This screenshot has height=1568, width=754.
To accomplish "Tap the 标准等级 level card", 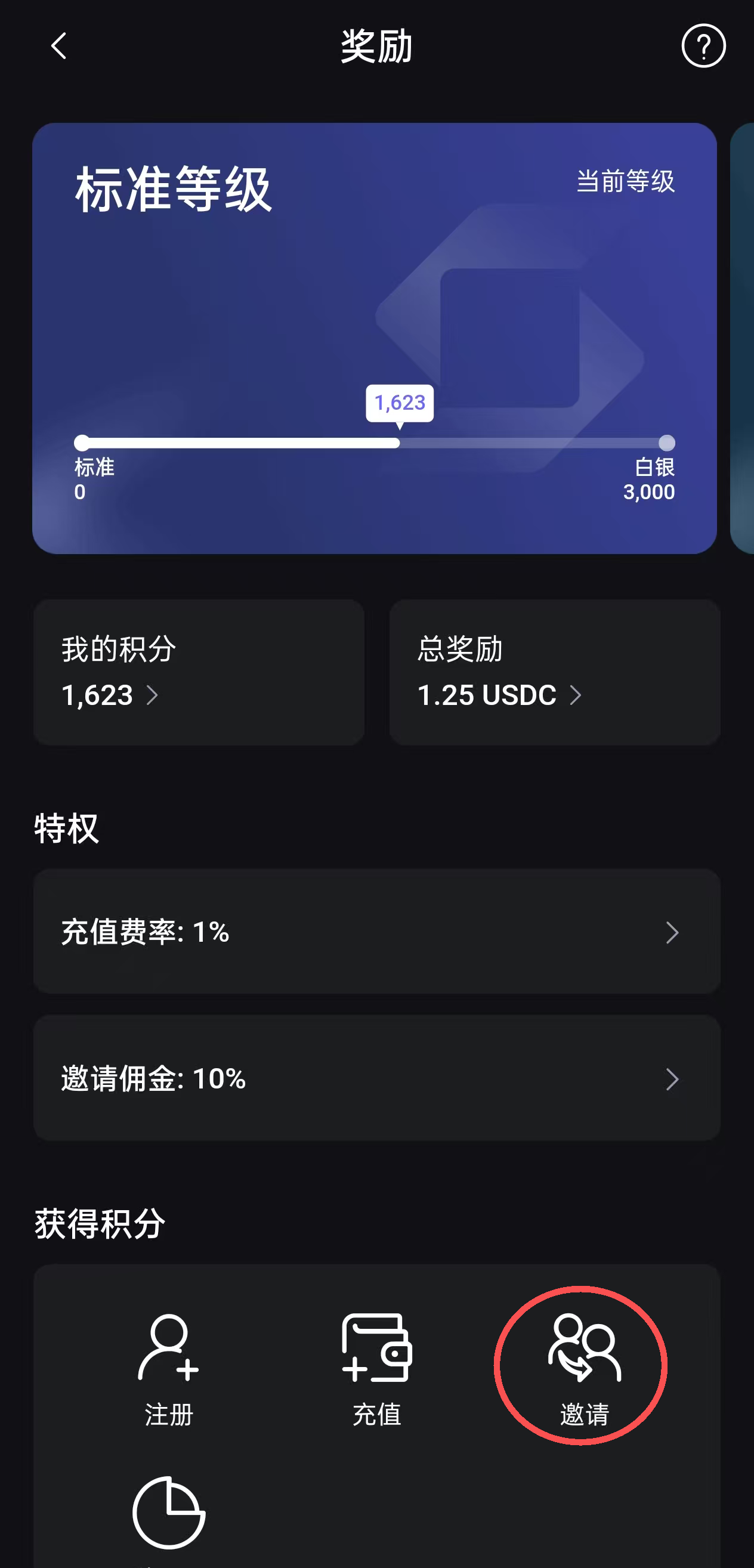I will click(x=374, y=338).
